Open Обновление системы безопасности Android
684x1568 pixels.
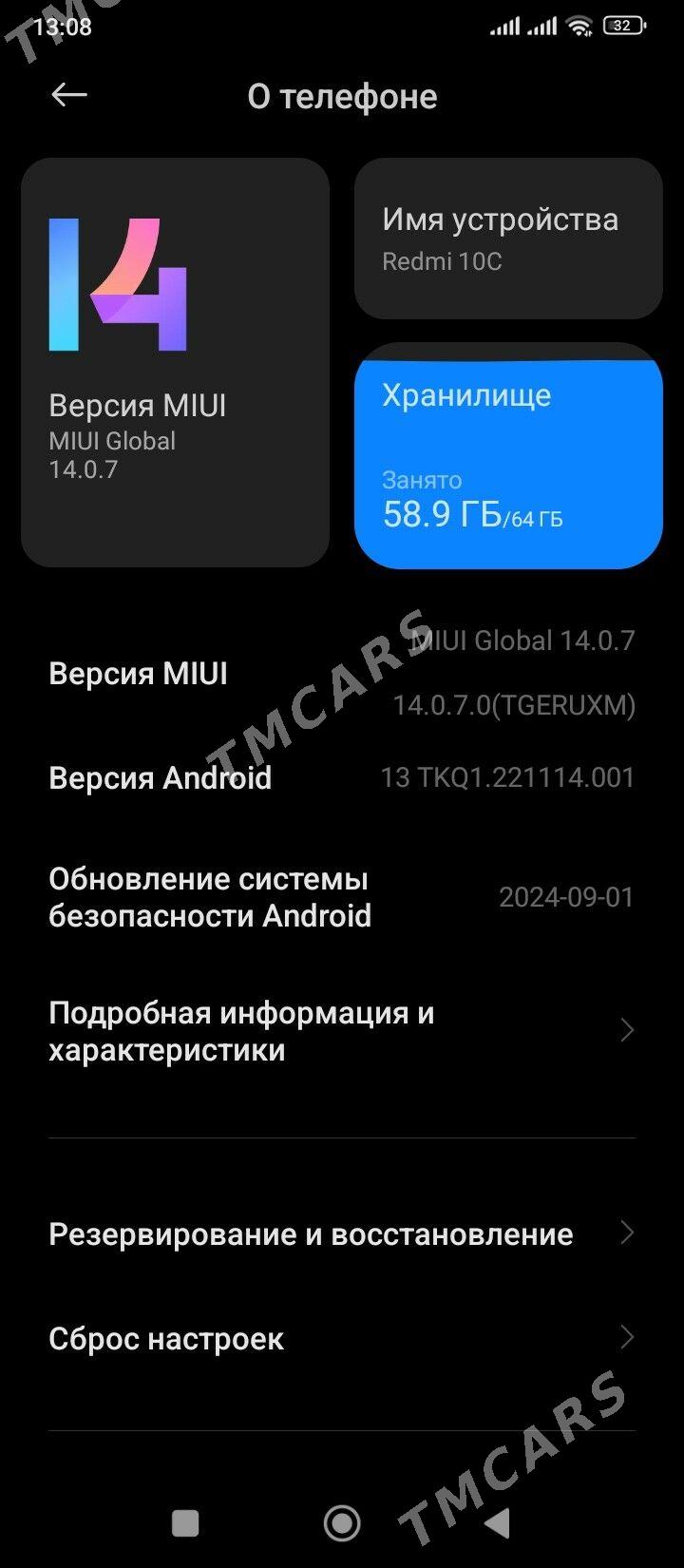coord(342,897)
